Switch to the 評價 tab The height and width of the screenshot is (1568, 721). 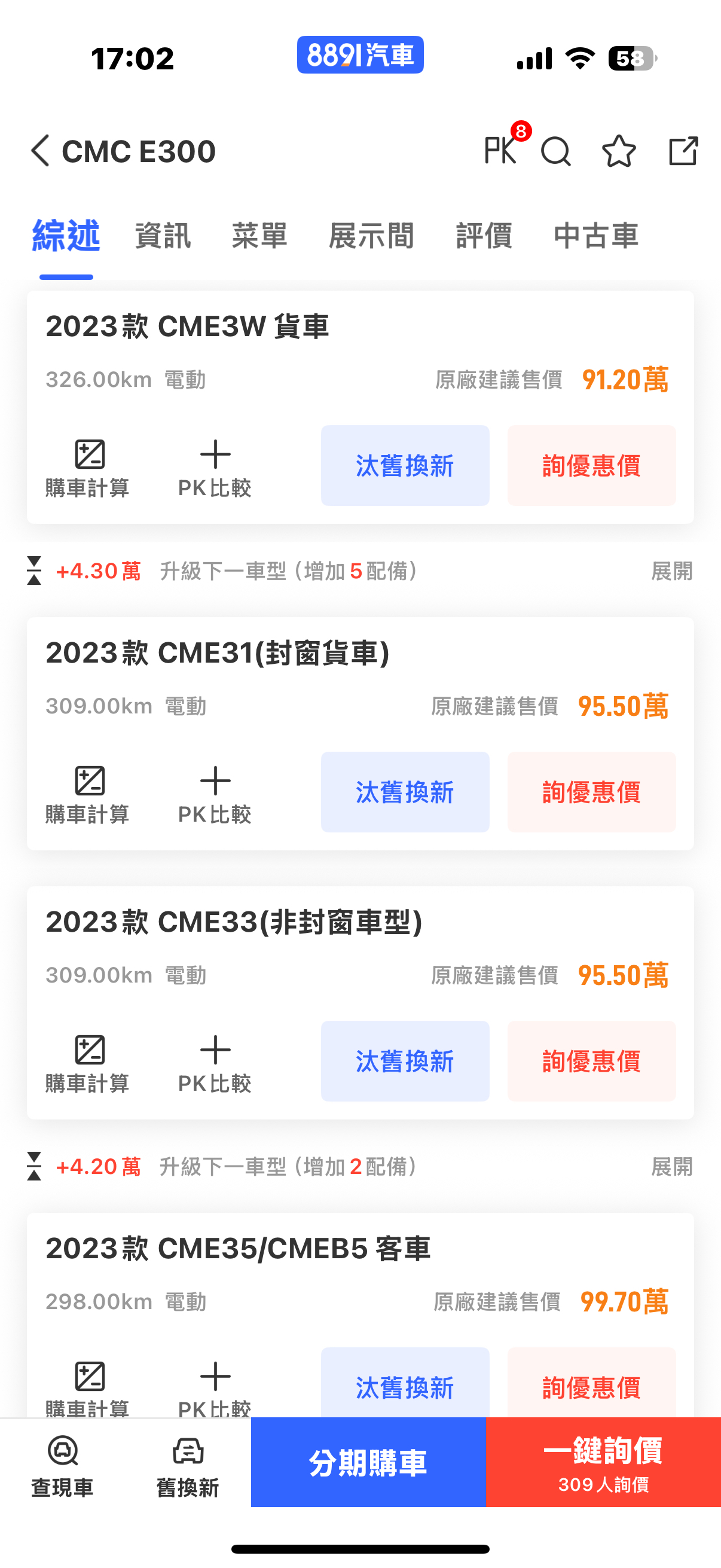tap(484, 236)
